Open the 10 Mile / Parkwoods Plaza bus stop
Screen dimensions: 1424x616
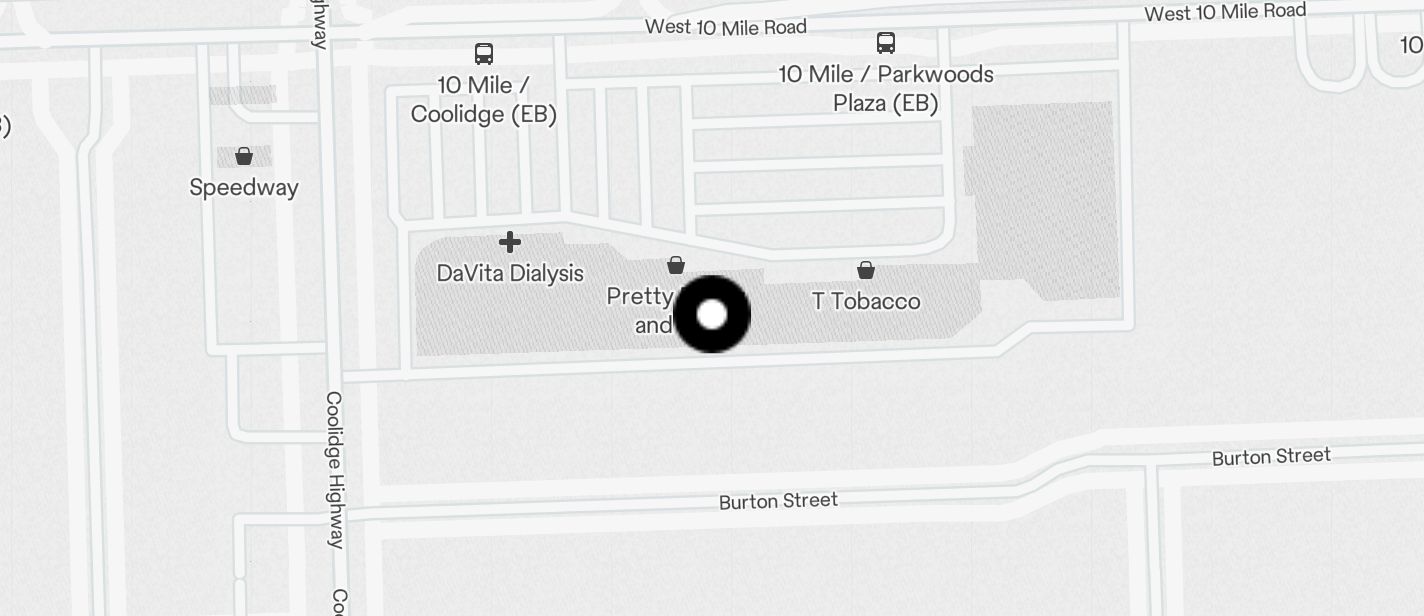coord(886,43)
